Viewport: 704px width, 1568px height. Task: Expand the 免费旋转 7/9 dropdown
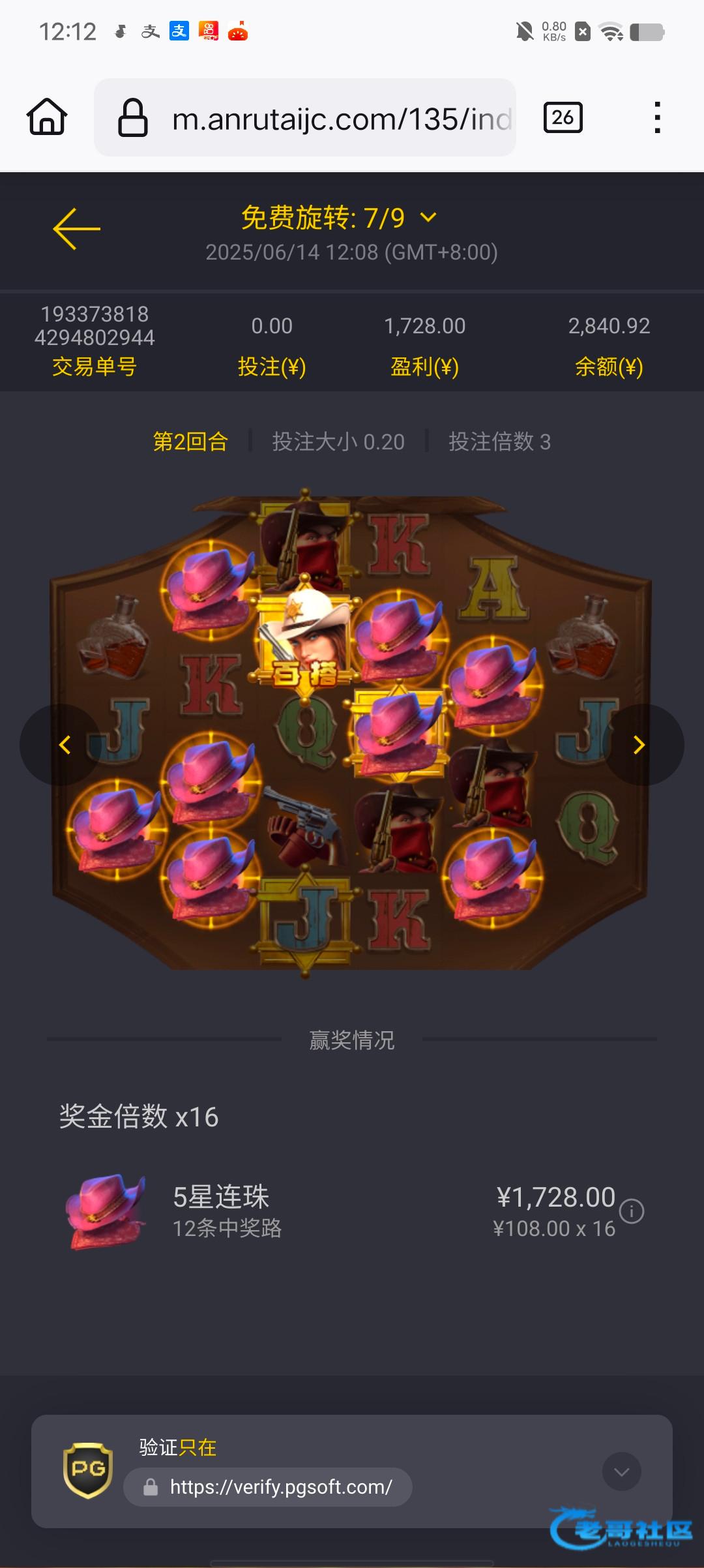click(428, 217)
